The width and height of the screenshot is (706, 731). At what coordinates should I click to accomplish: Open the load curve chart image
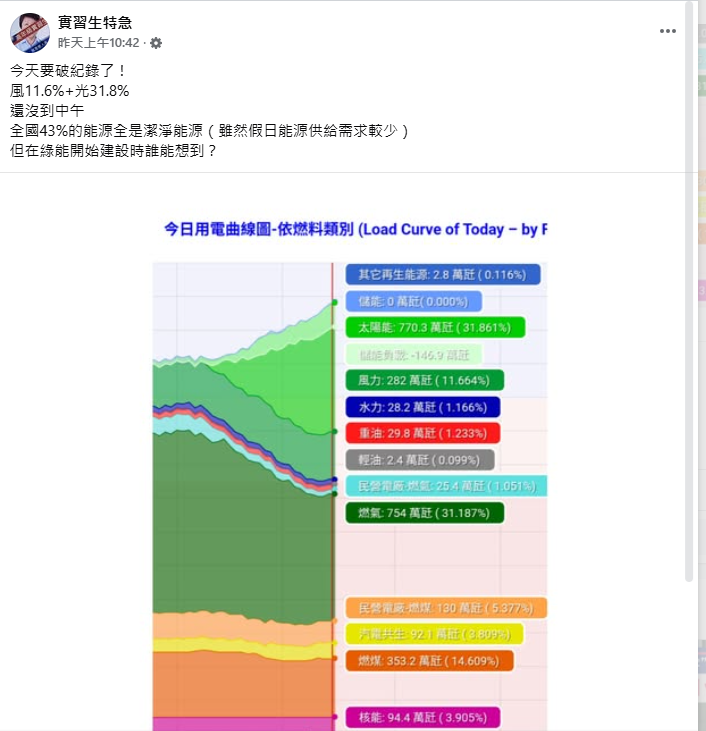click(350, 470)
